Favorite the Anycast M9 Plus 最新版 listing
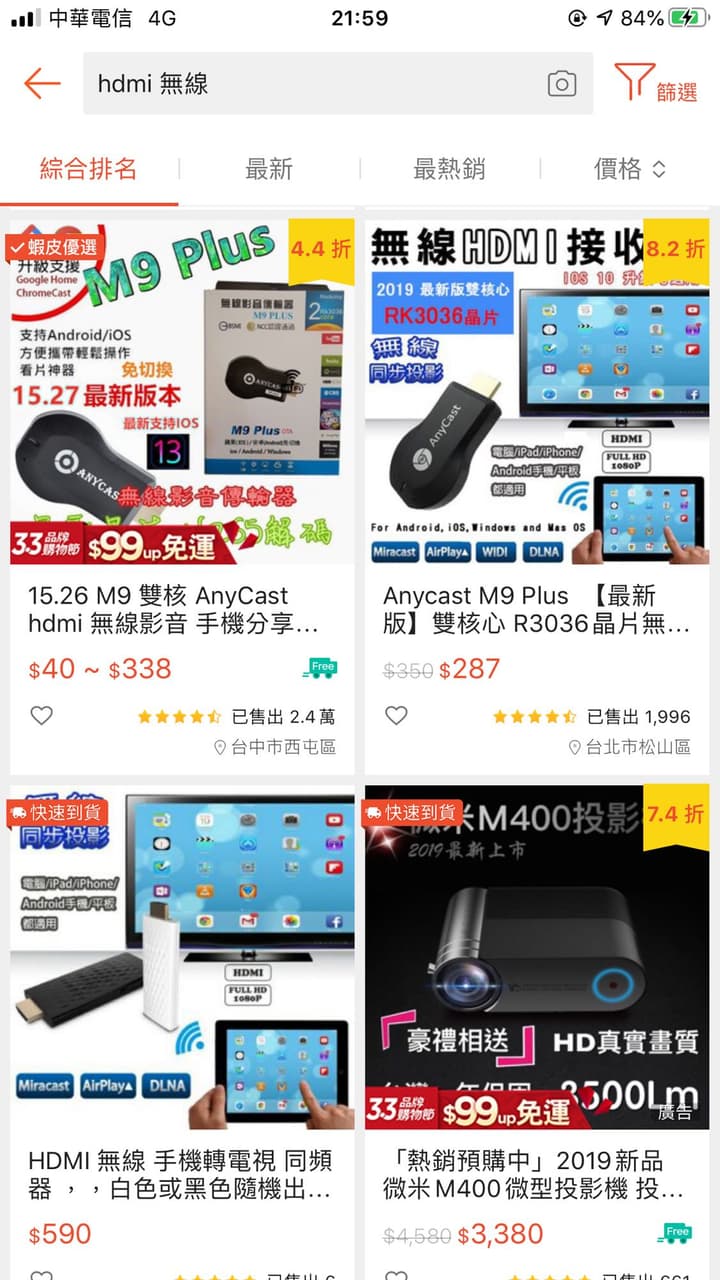 [396, 715]
